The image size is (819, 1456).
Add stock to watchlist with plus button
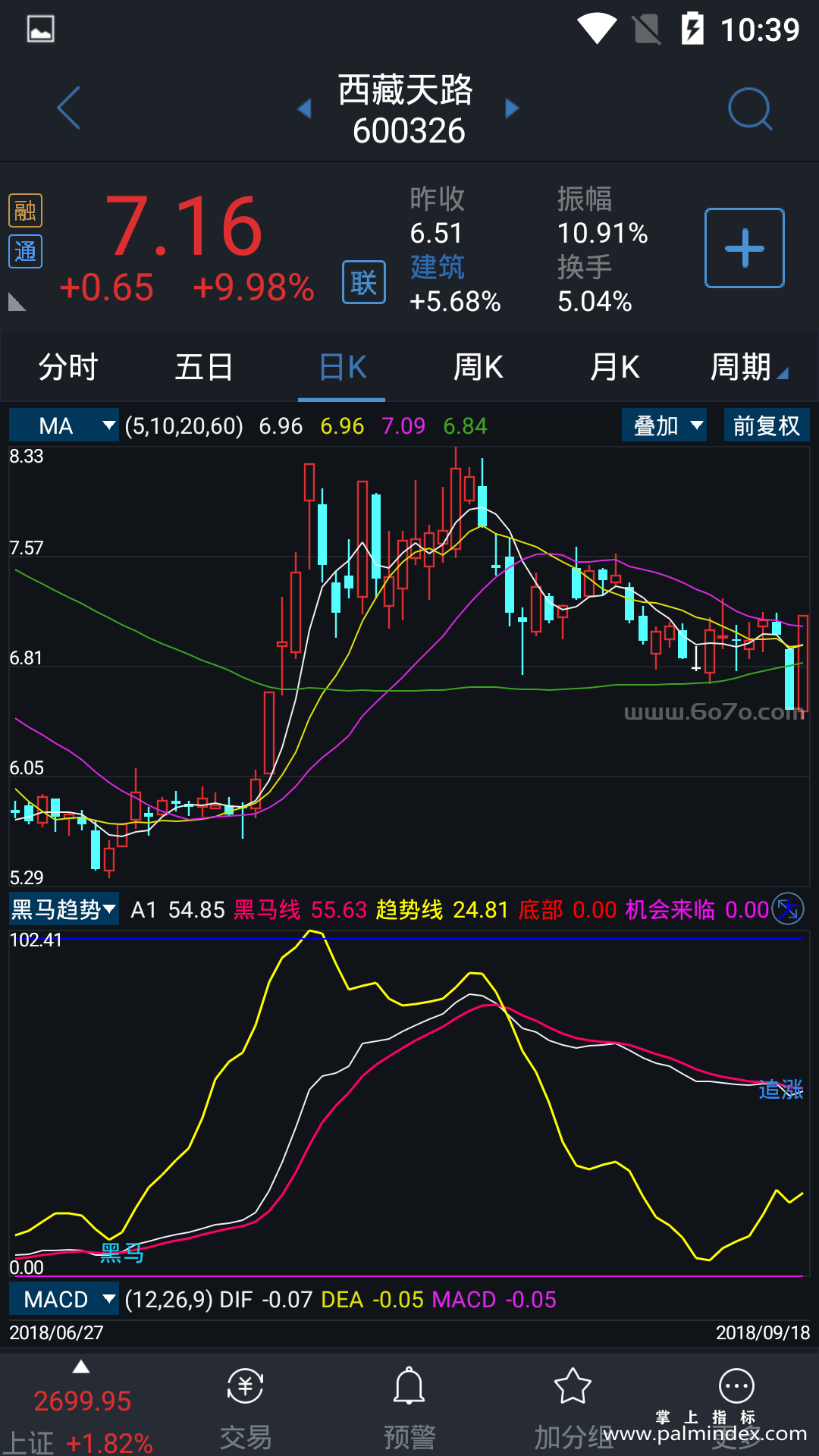[744, 248]
